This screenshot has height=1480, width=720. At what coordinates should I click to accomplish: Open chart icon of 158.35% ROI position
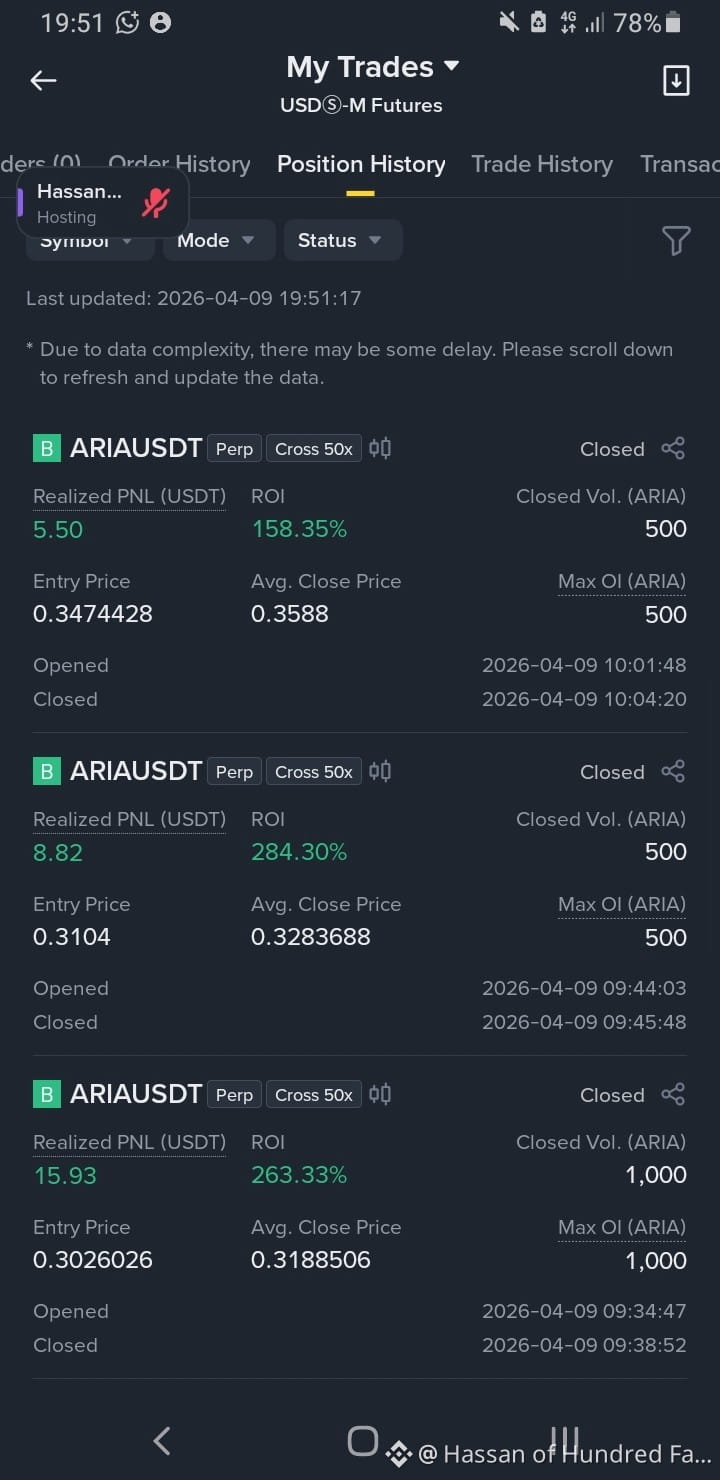click(380, 448)
